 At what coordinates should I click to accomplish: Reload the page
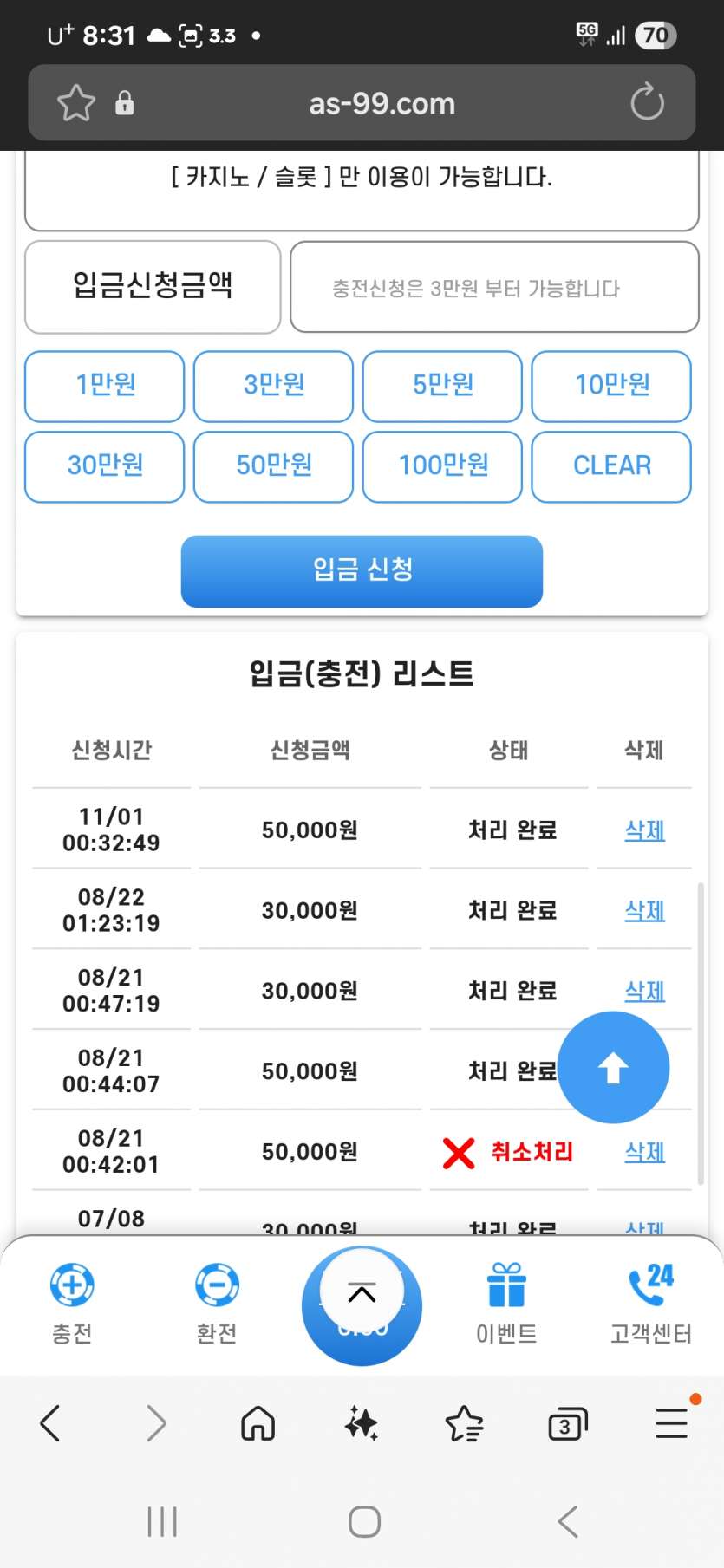click(x=647, y=103)
